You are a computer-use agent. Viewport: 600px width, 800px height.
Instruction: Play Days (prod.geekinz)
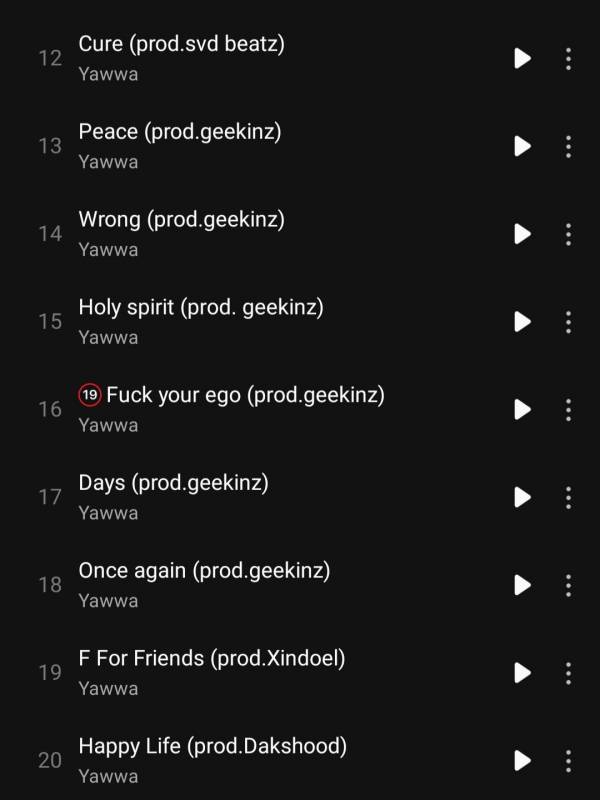click(x=522, y=497)
